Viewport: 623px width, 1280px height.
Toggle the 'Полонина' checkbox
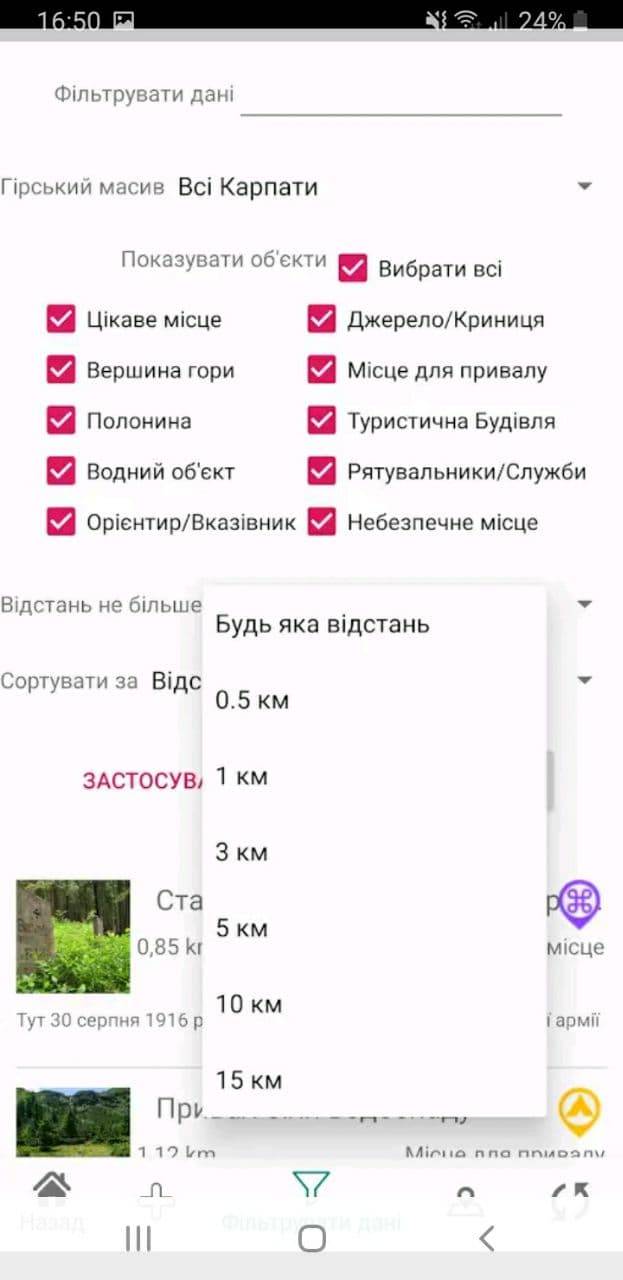(x=61, y=421)
